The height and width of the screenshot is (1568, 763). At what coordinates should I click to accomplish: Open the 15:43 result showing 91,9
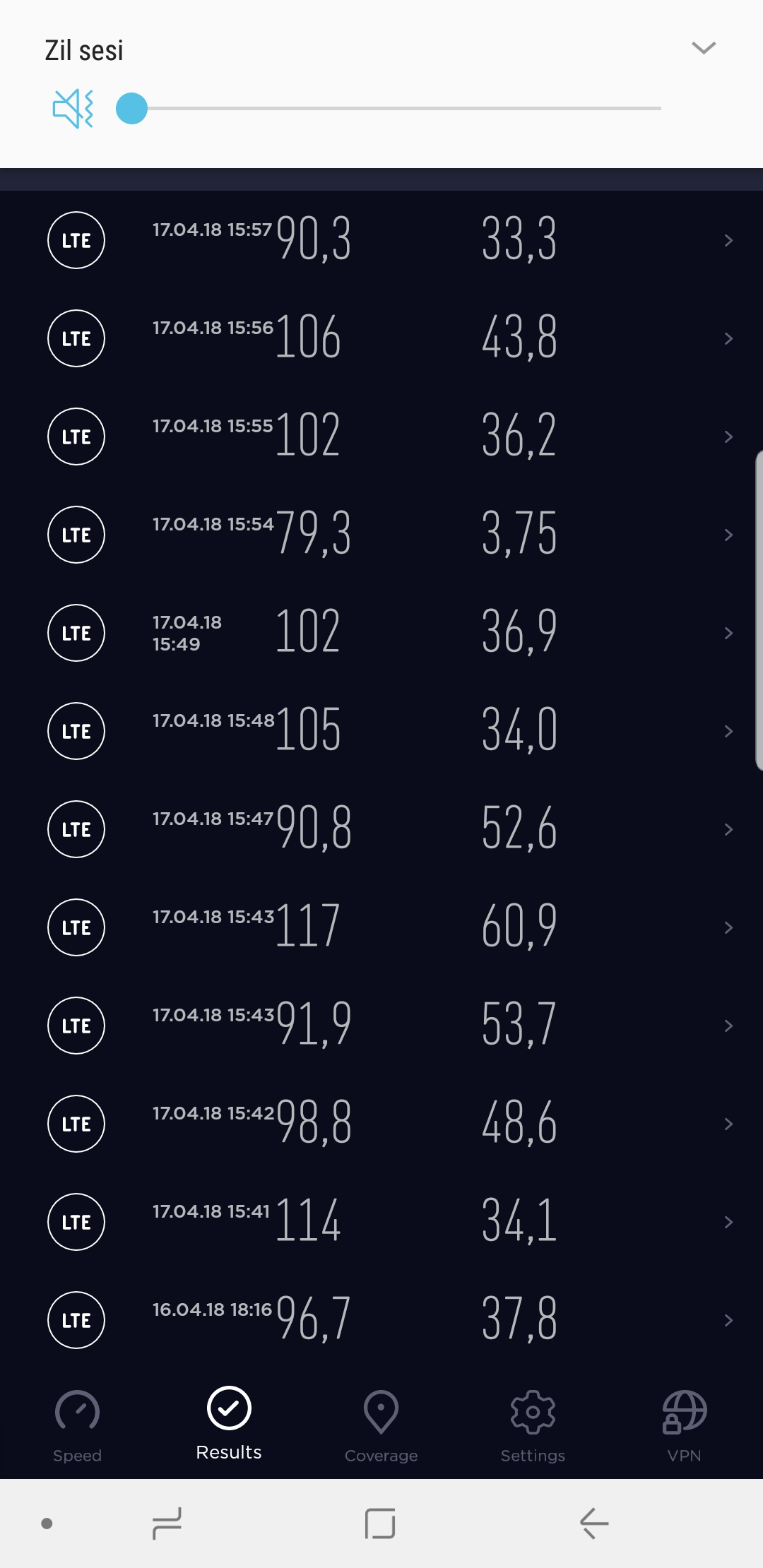click(381, 1026)
